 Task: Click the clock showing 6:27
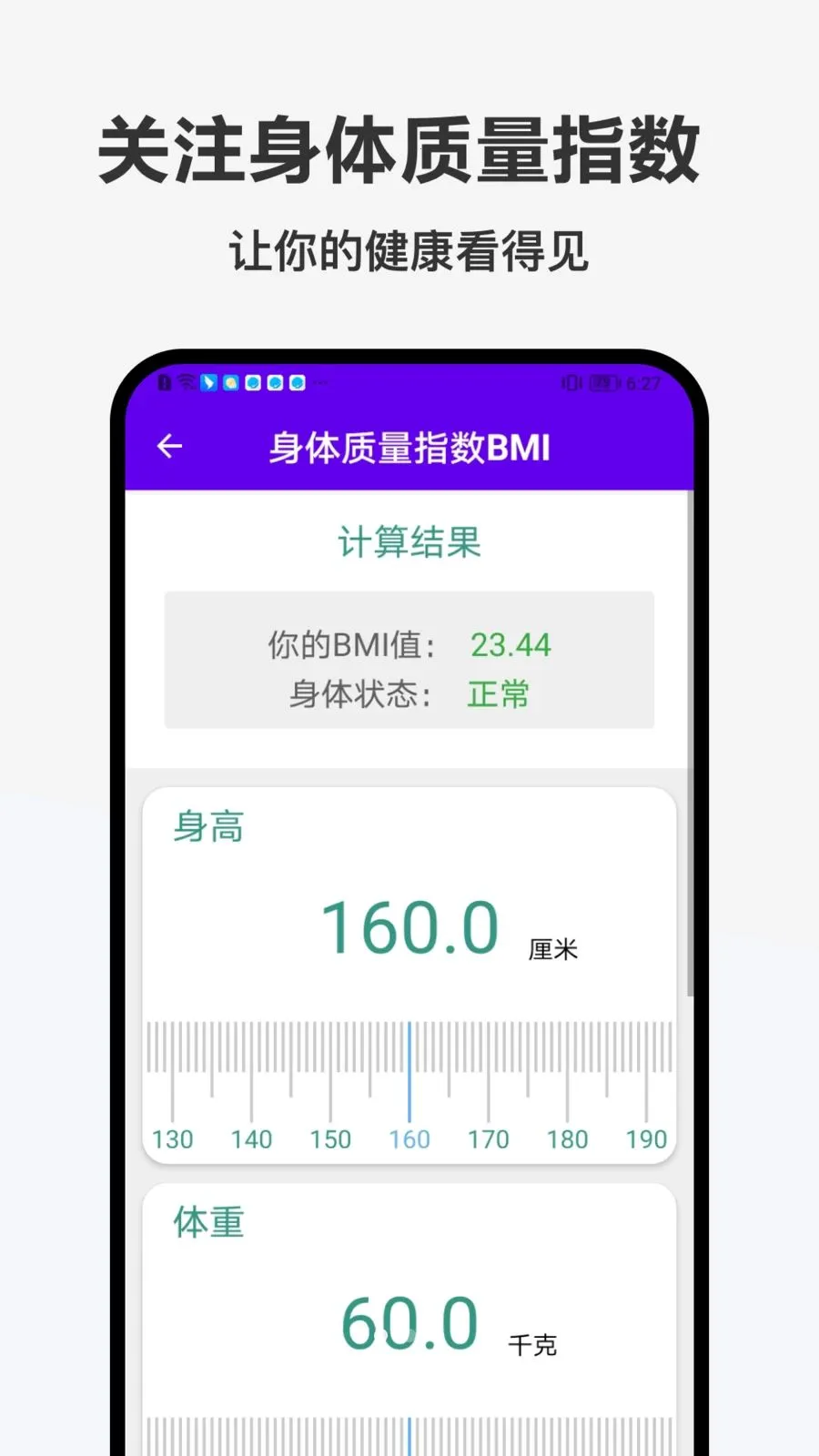644,383
